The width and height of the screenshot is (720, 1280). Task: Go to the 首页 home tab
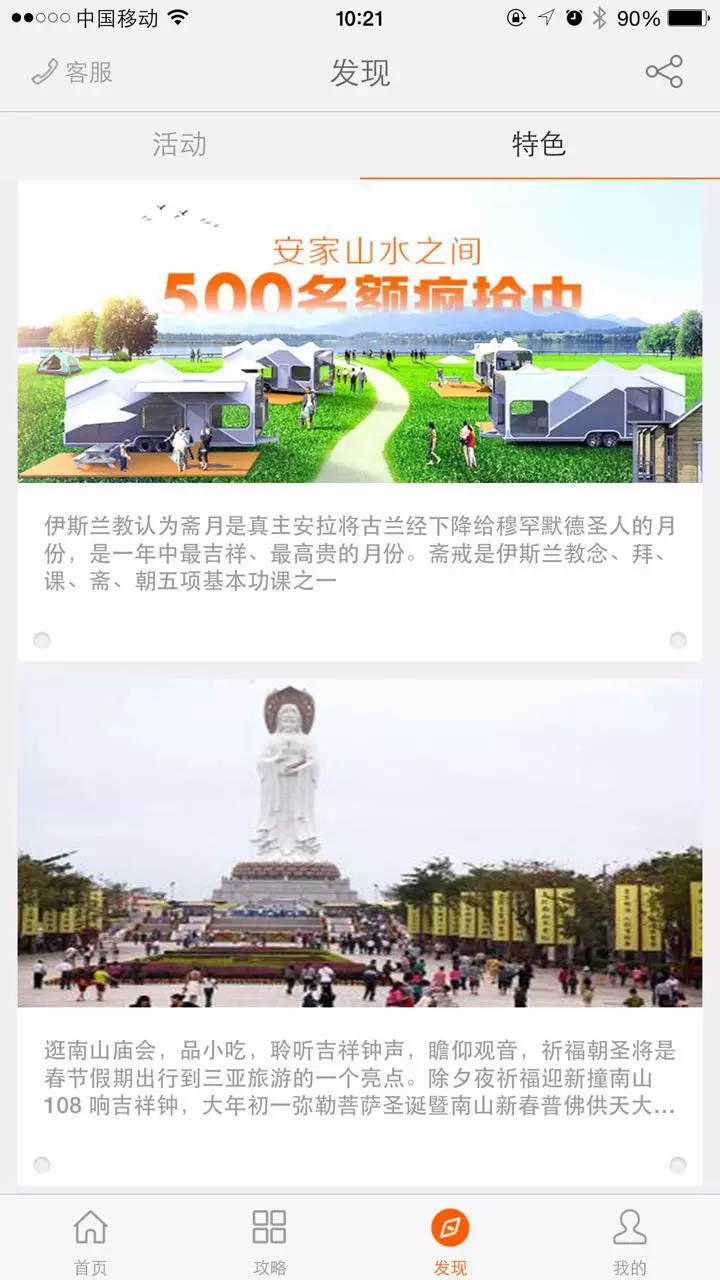click(x=90, y=1239)
